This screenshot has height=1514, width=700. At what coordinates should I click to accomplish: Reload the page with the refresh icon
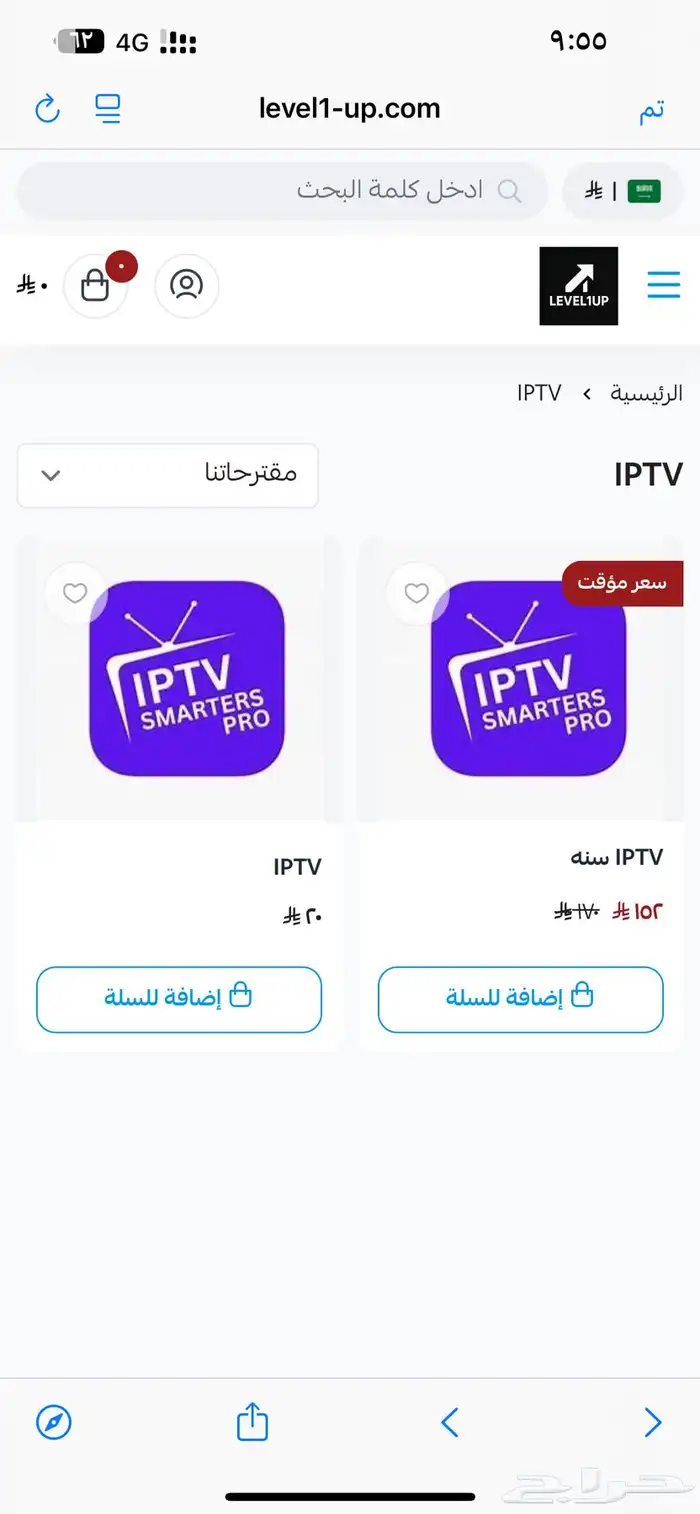47,108
